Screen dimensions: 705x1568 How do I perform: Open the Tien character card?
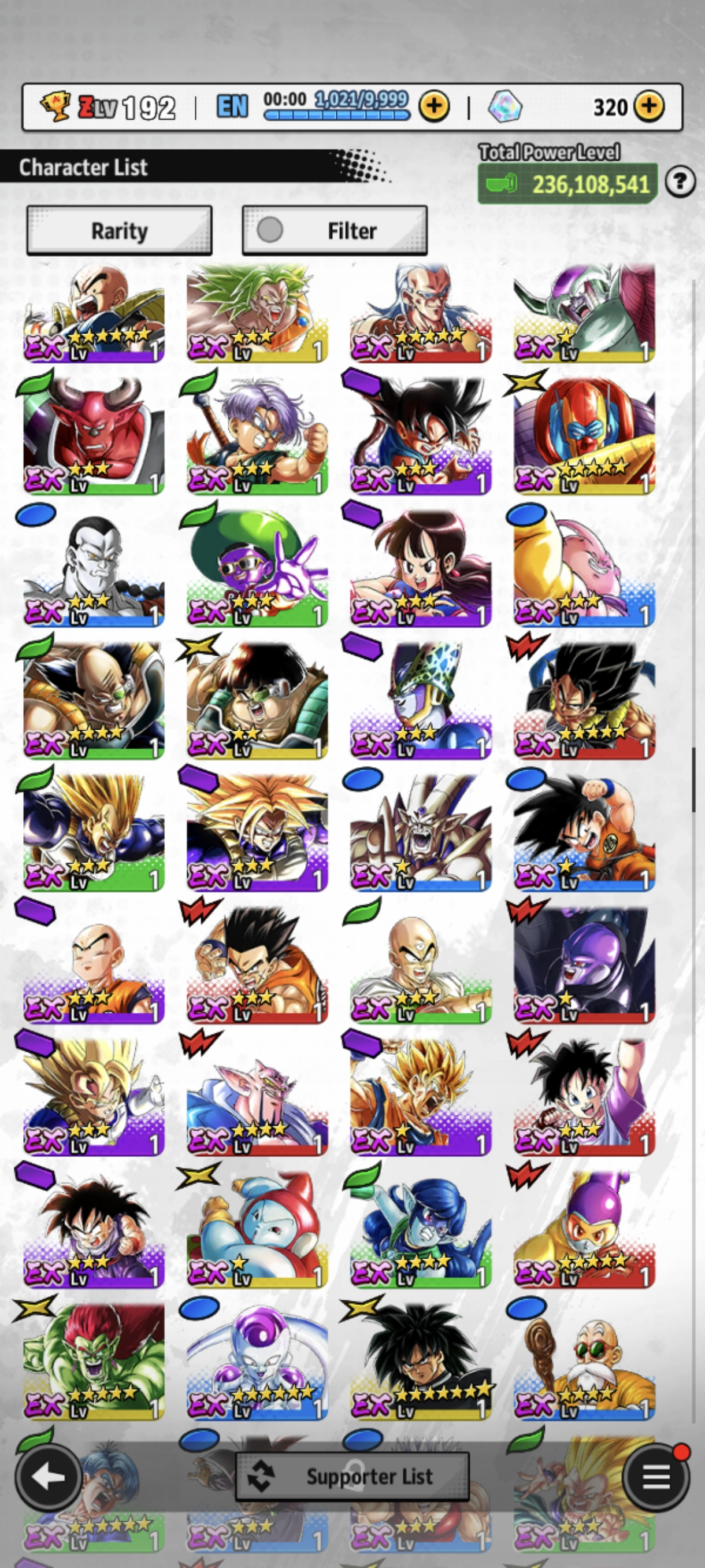[420, 965]
